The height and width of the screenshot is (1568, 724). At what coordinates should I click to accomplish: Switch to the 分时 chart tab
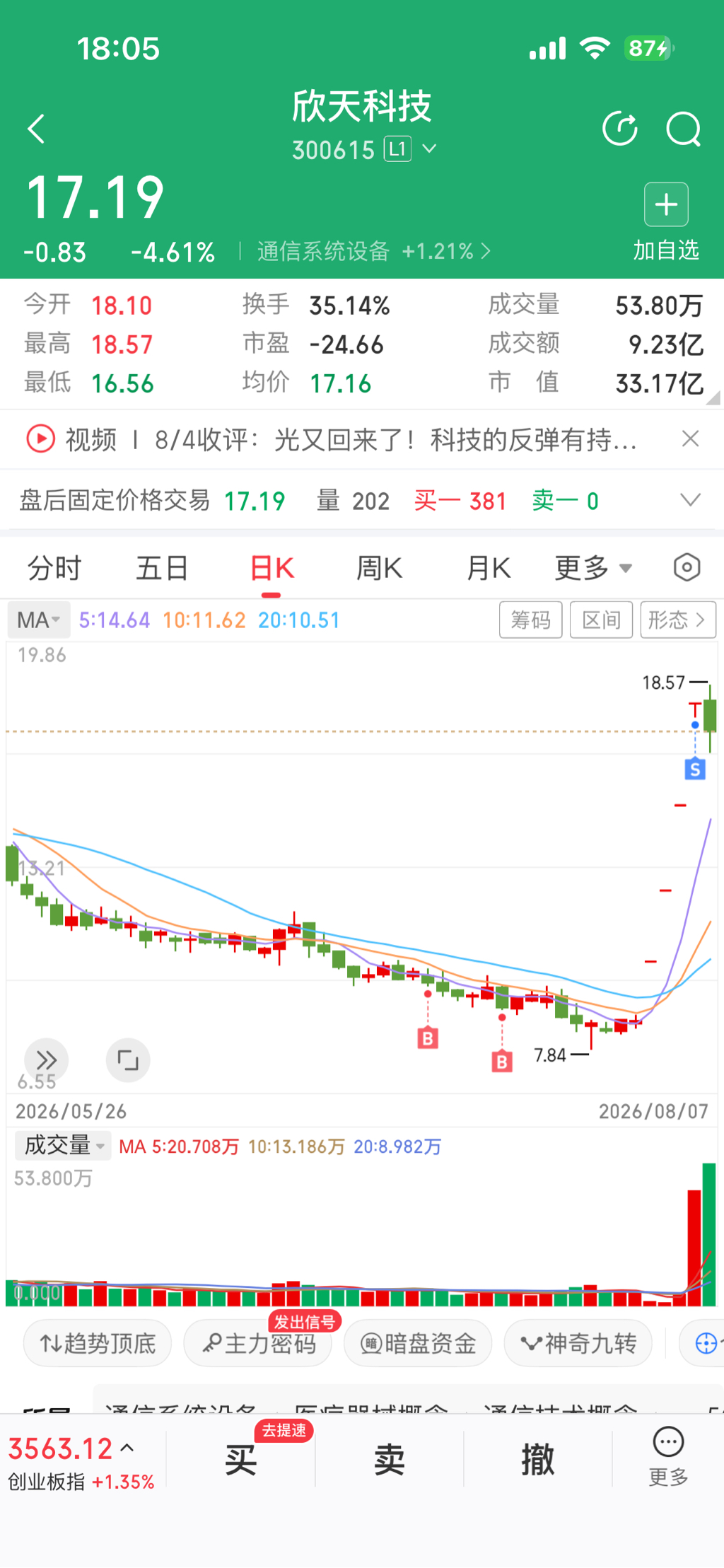[54, 568]
